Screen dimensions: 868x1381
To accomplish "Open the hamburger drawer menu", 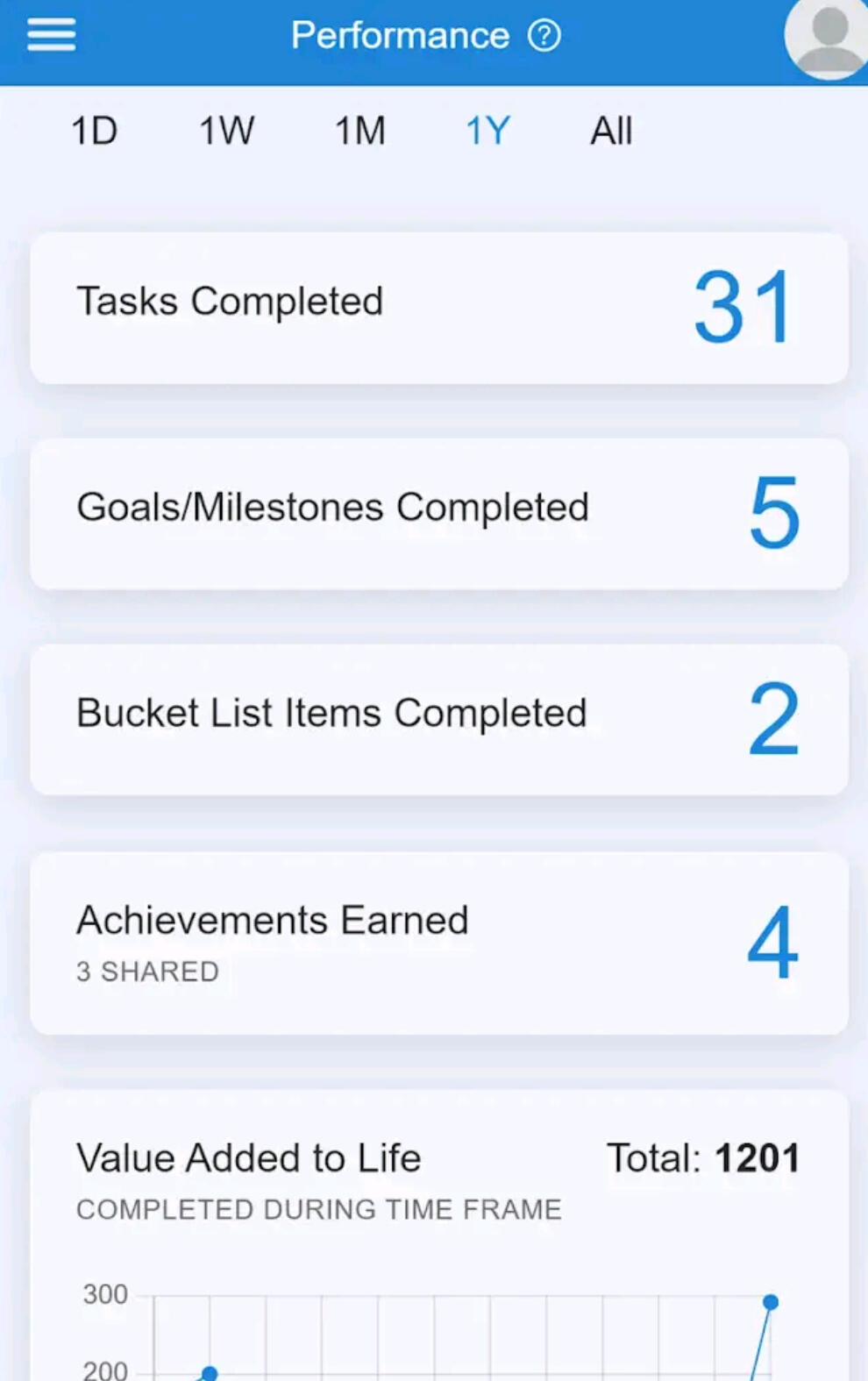I will (51, 36).
